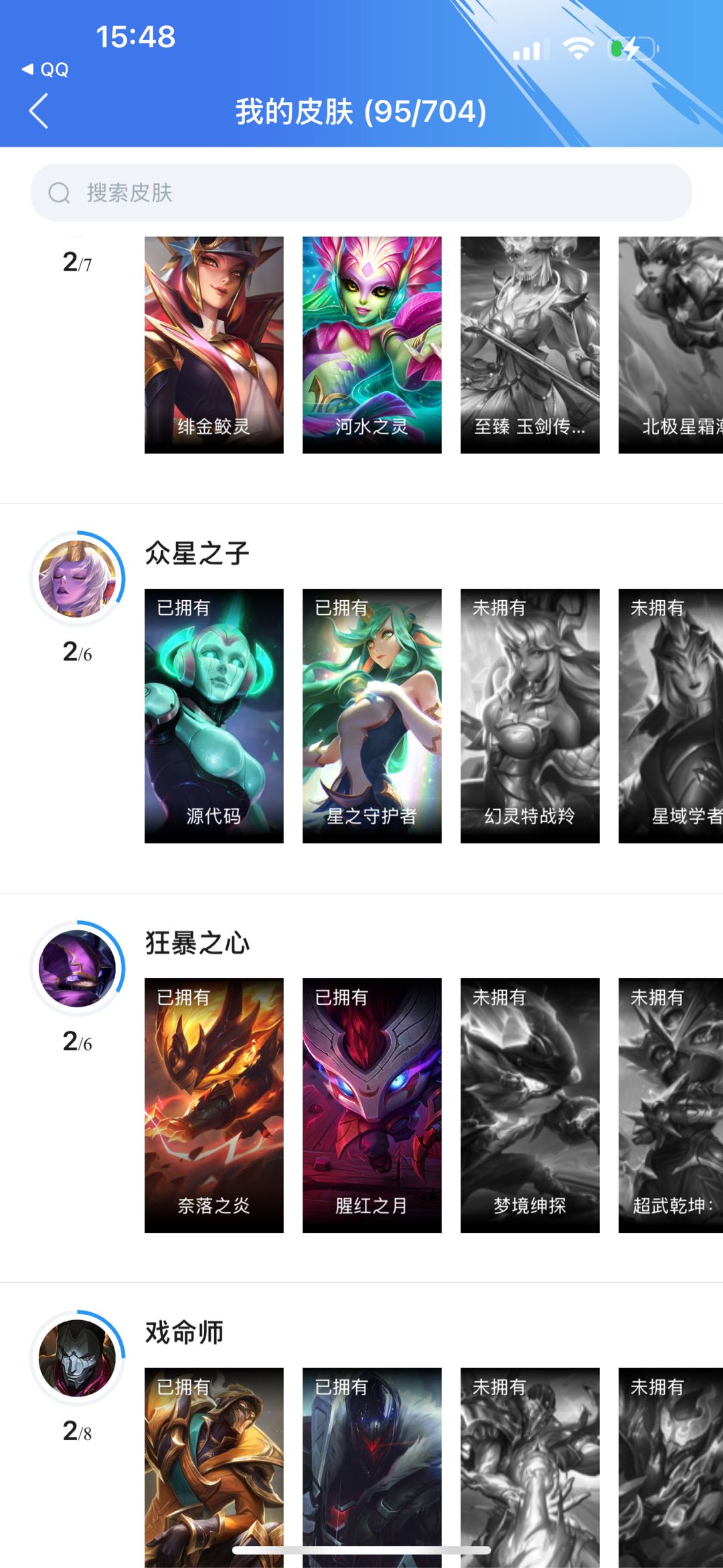The width and height of the screenshot is (723, 1568).
Task: View the unowned 幻灵特战羚 skin
Action: 530,715
